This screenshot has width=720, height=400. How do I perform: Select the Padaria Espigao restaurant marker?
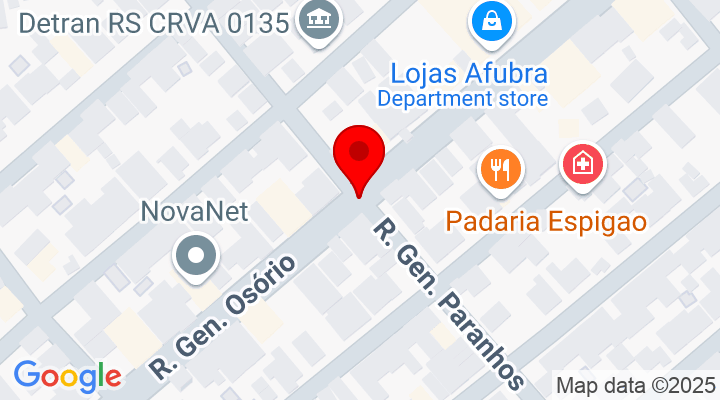pyautogui.click(x=502, y=169)
